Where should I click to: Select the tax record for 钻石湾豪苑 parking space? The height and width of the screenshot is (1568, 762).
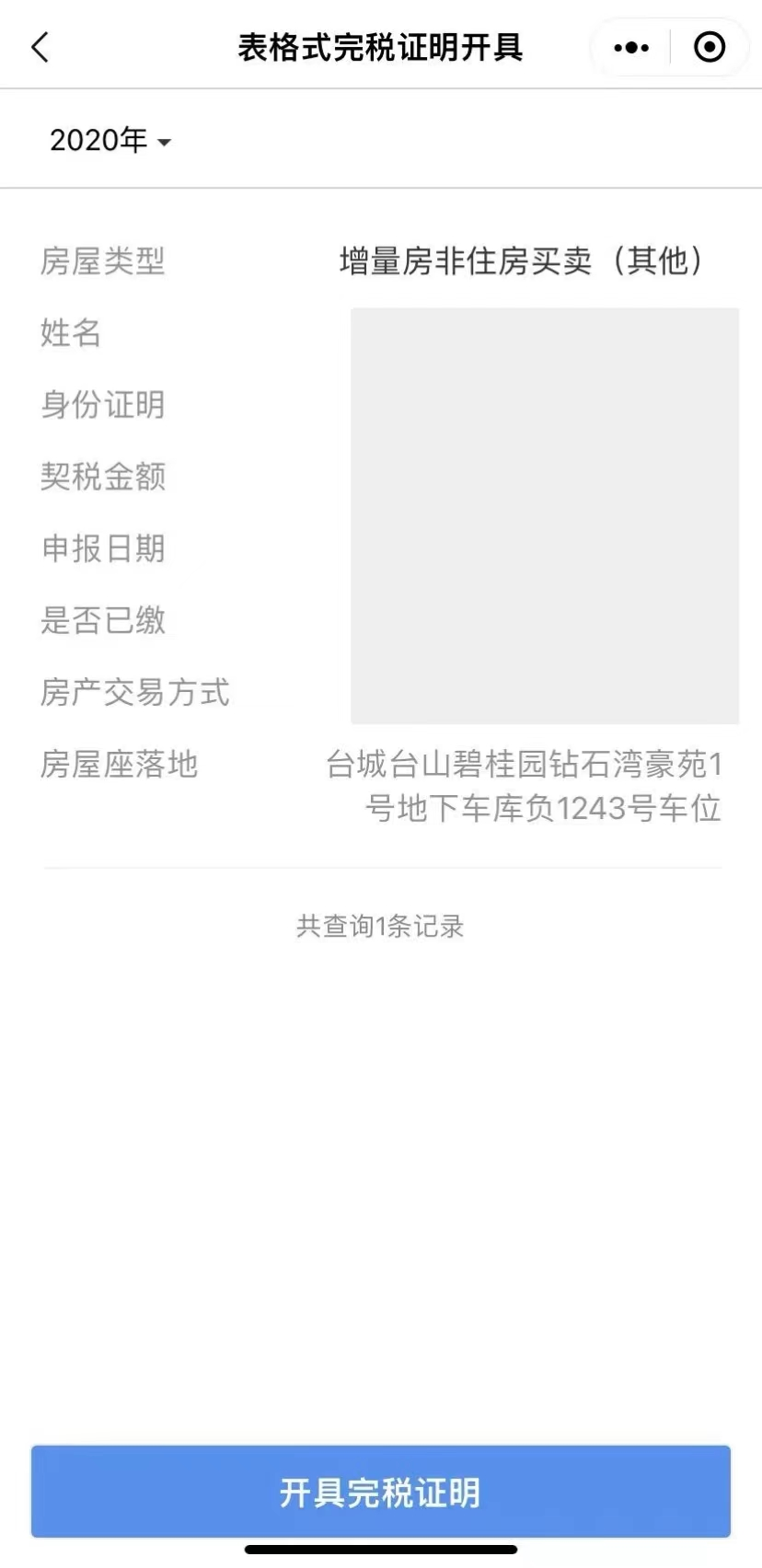381,534
